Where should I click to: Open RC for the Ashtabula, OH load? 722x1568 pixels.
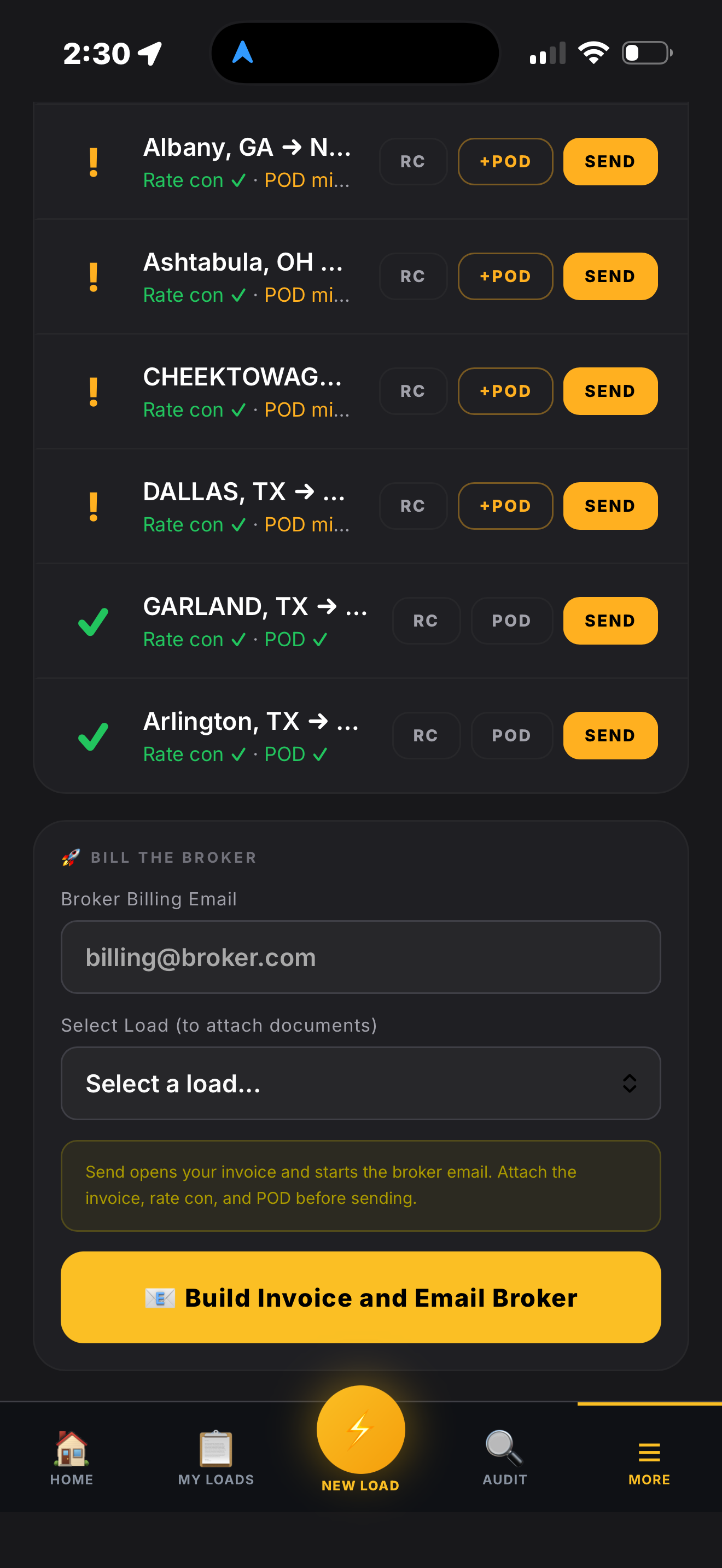[x=413, y=276]
